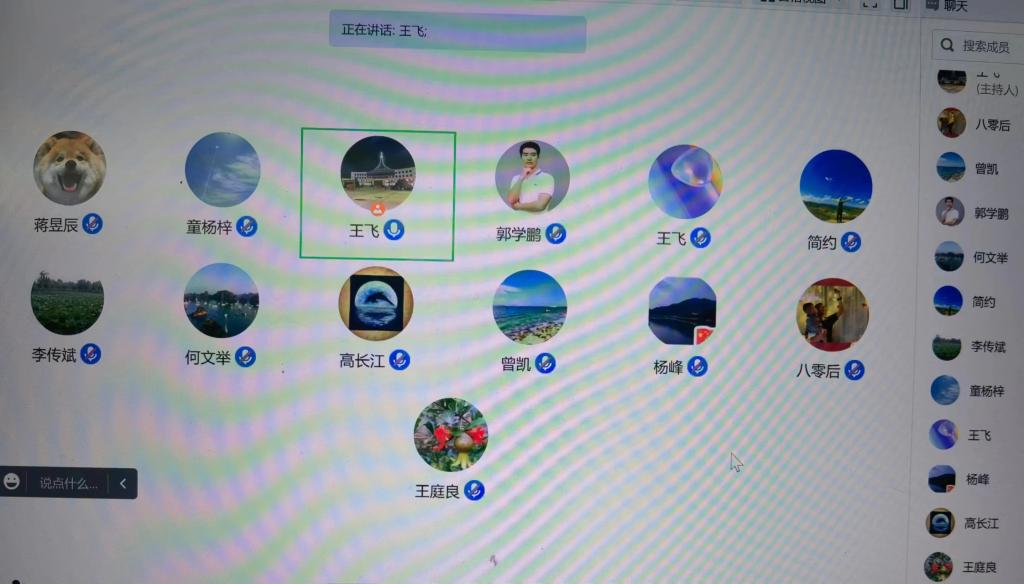Select 八零后's tile in the grid
This screenshot has width=1024, height=584.
pos(832,315)
